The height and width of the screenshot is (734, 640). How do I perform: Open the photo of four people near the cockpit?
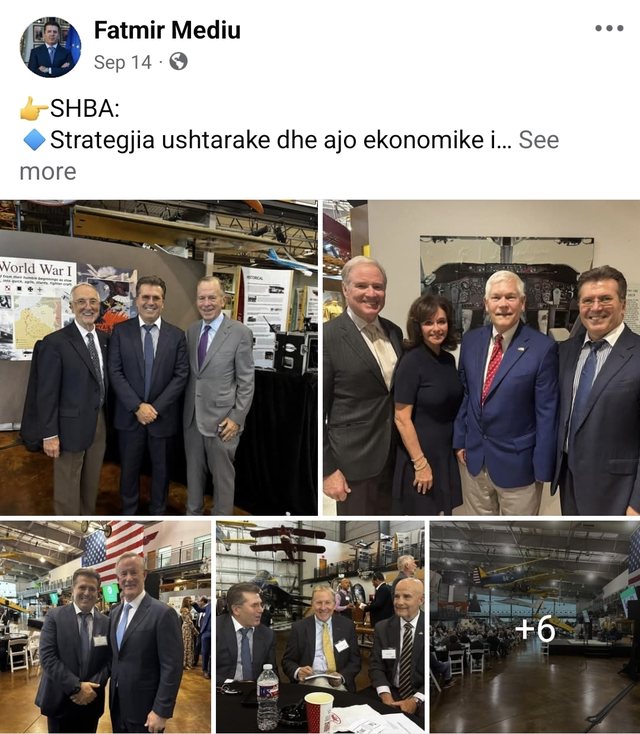point(481,357)
